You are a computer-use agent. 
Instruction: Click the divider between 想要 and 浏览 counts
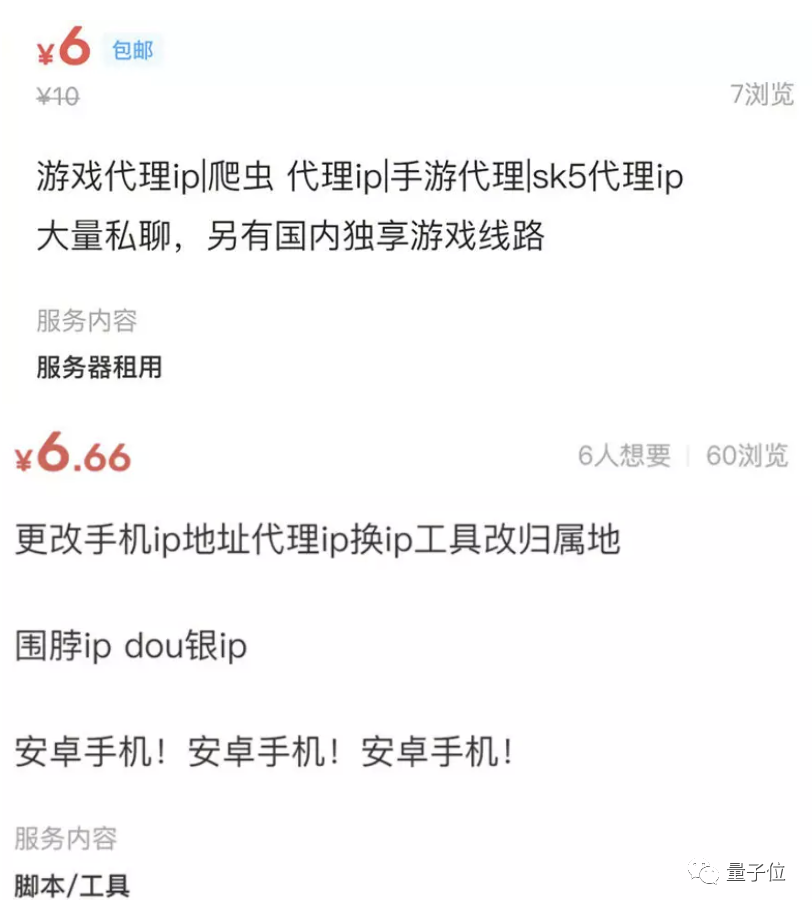(x=690, y=456)
